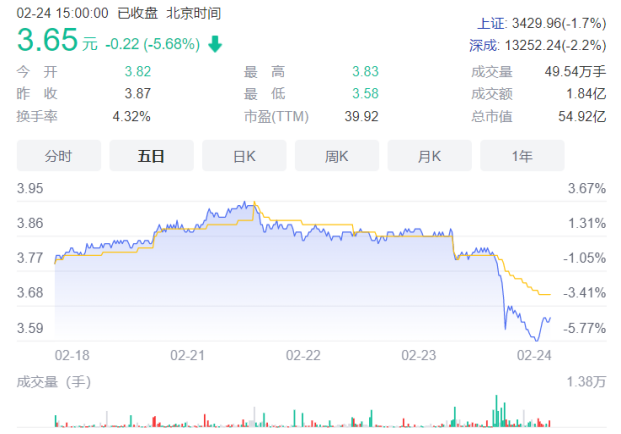Show the 月K chart
The height and width of the screenshot is (434, 621).
tap(430, 156)
